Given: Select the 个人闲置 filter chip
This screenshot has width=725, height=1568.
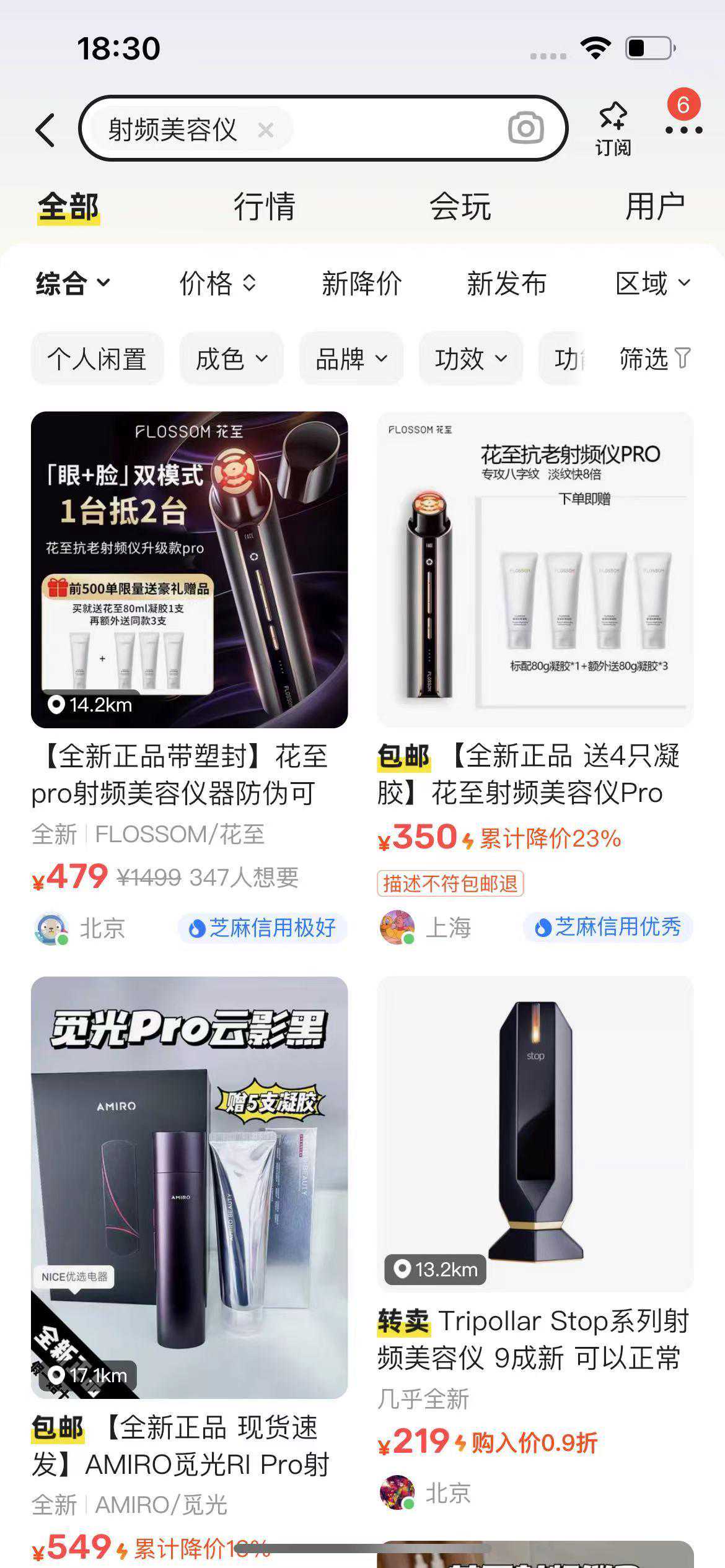Looking at the screenshot, I should pos(97,359).
